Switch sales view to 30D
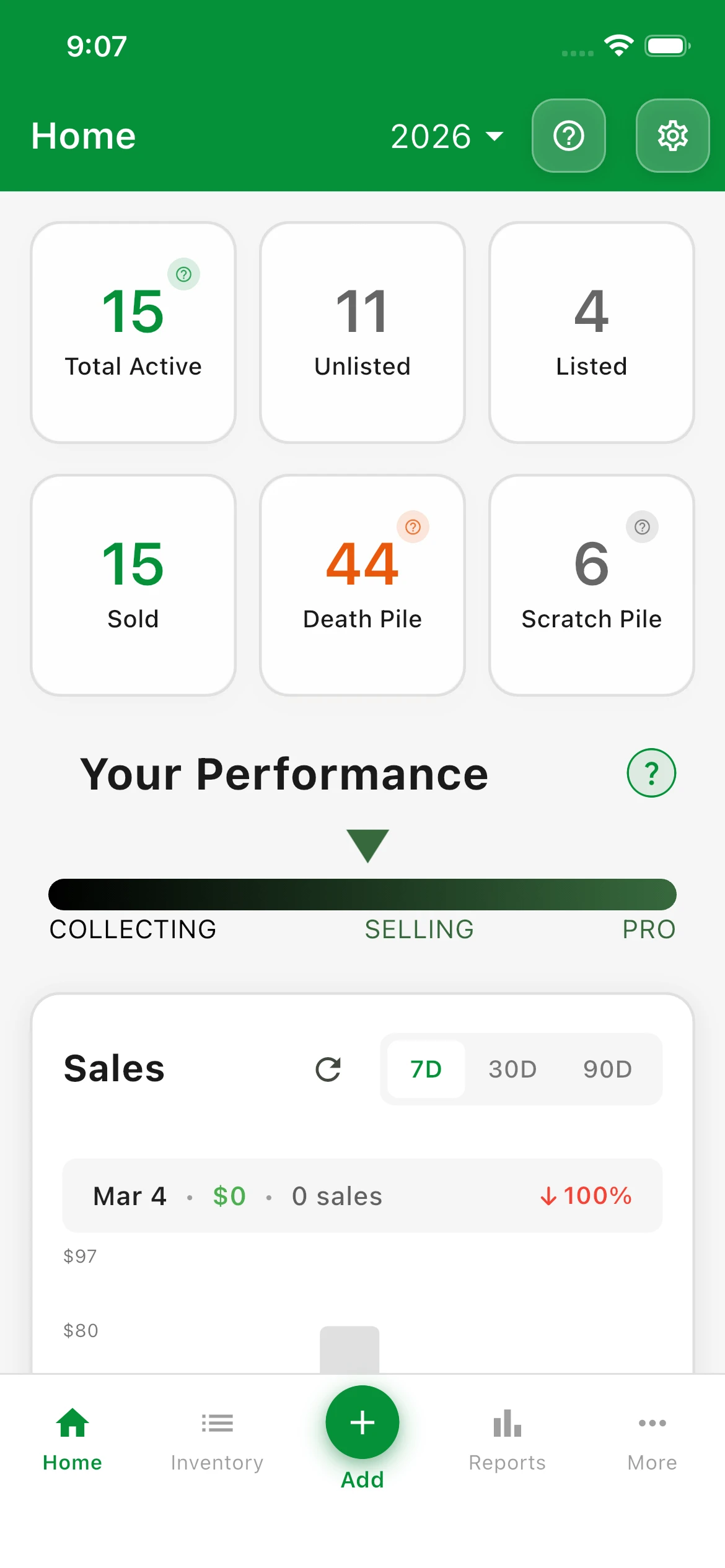The height and width of the screenshot is (1568, 725). tap(512, 1069)
